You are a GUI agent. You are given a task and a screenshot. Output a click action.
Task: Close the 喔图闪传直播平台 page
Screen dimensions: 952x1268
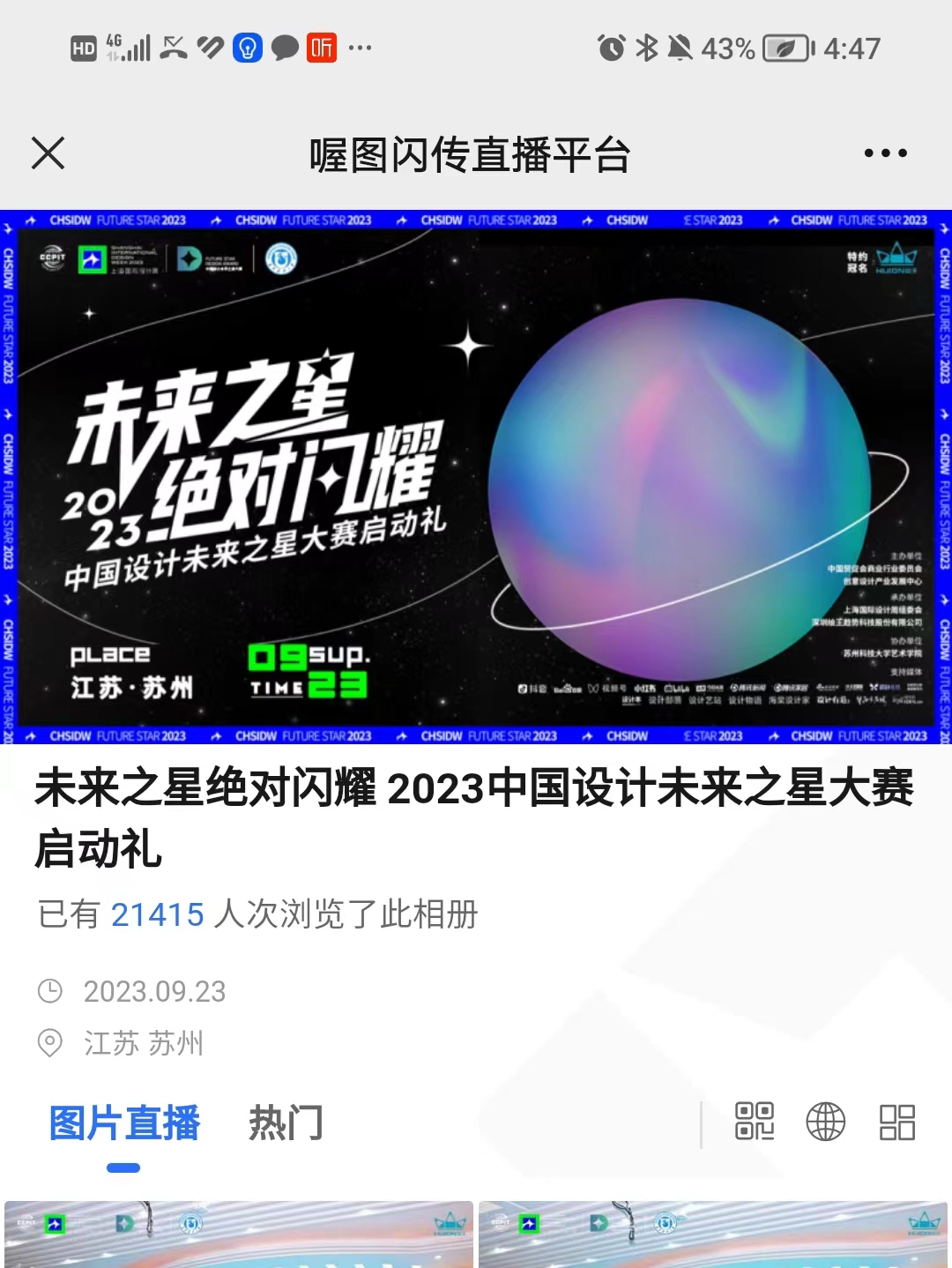coord(48,153)
